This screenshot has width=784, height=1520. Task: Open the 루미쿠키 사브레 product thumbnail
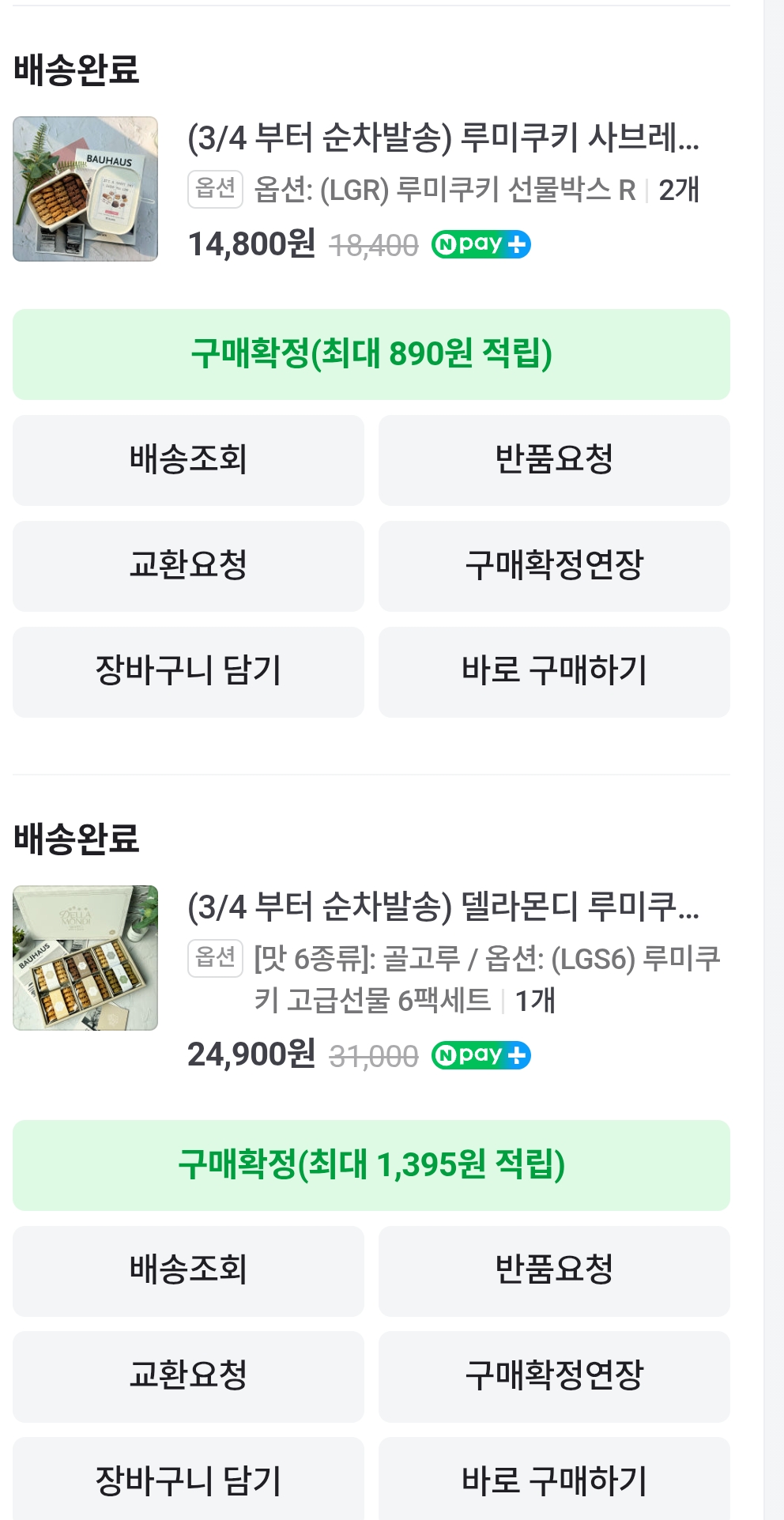[x=85, y=189]
